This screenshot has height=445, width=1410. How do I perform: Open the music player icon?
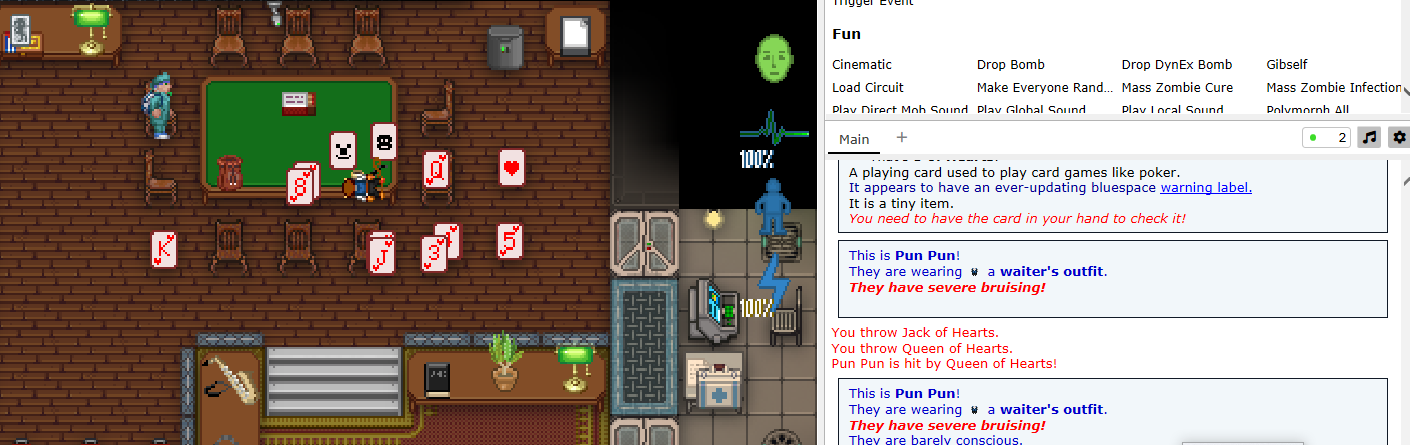coord(1370,138)
